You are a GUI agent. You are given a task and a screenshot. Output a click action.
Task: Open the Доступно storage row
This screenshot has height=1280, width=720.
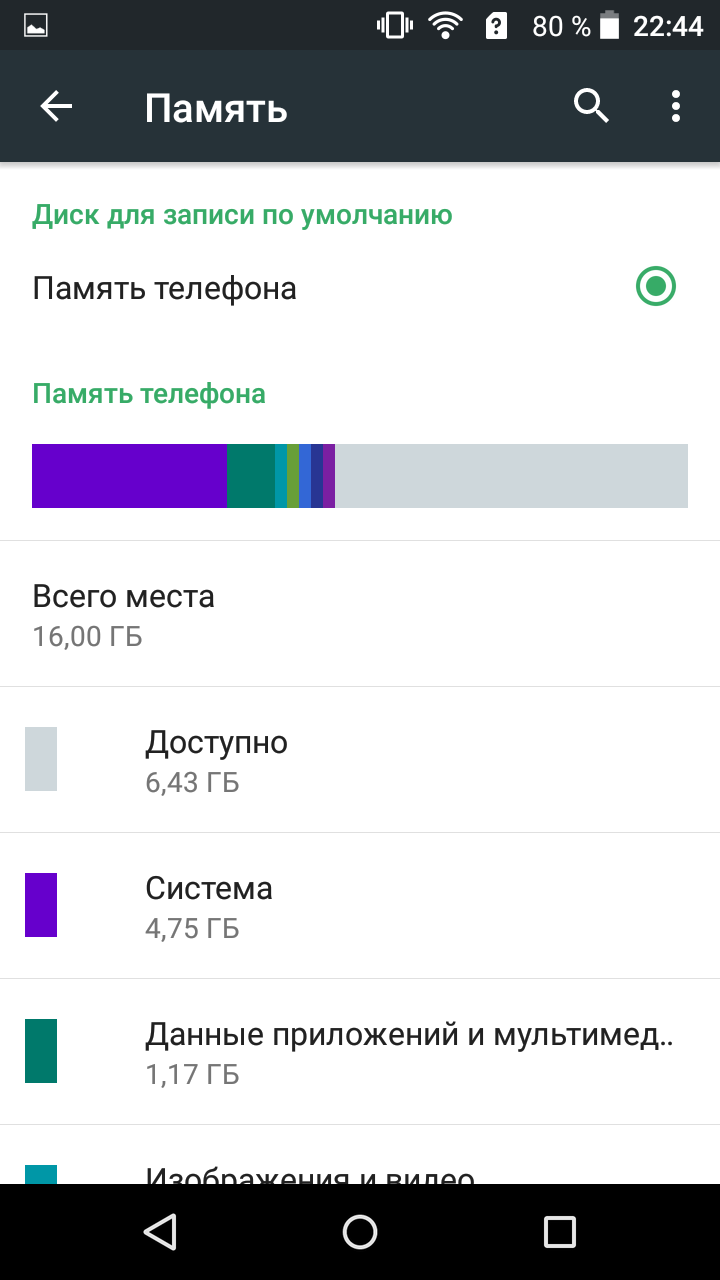click(x=360, y=760)
